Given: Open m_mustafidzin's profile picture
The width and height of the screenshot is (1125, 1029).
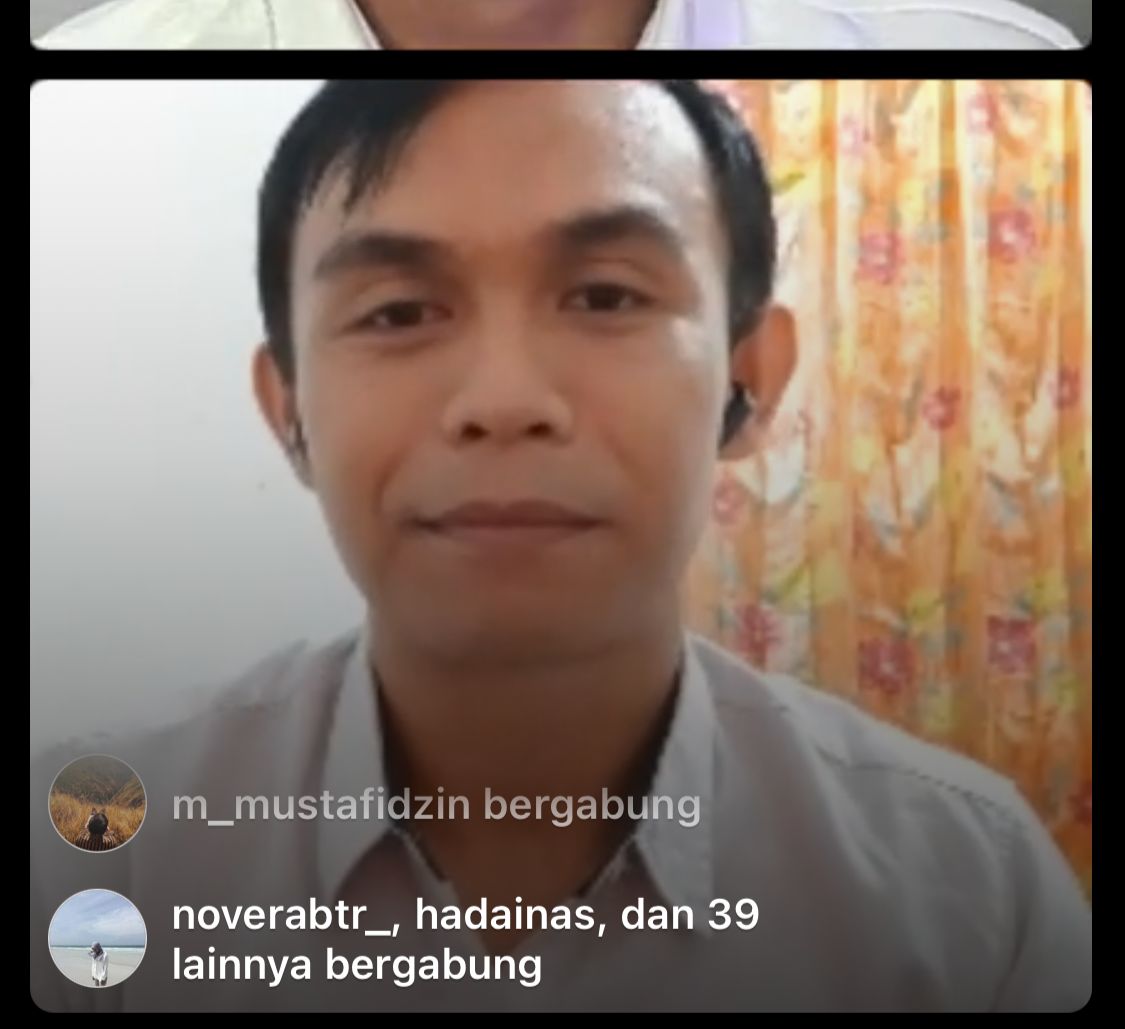Looking at the screenshot, I should [97, 803].
